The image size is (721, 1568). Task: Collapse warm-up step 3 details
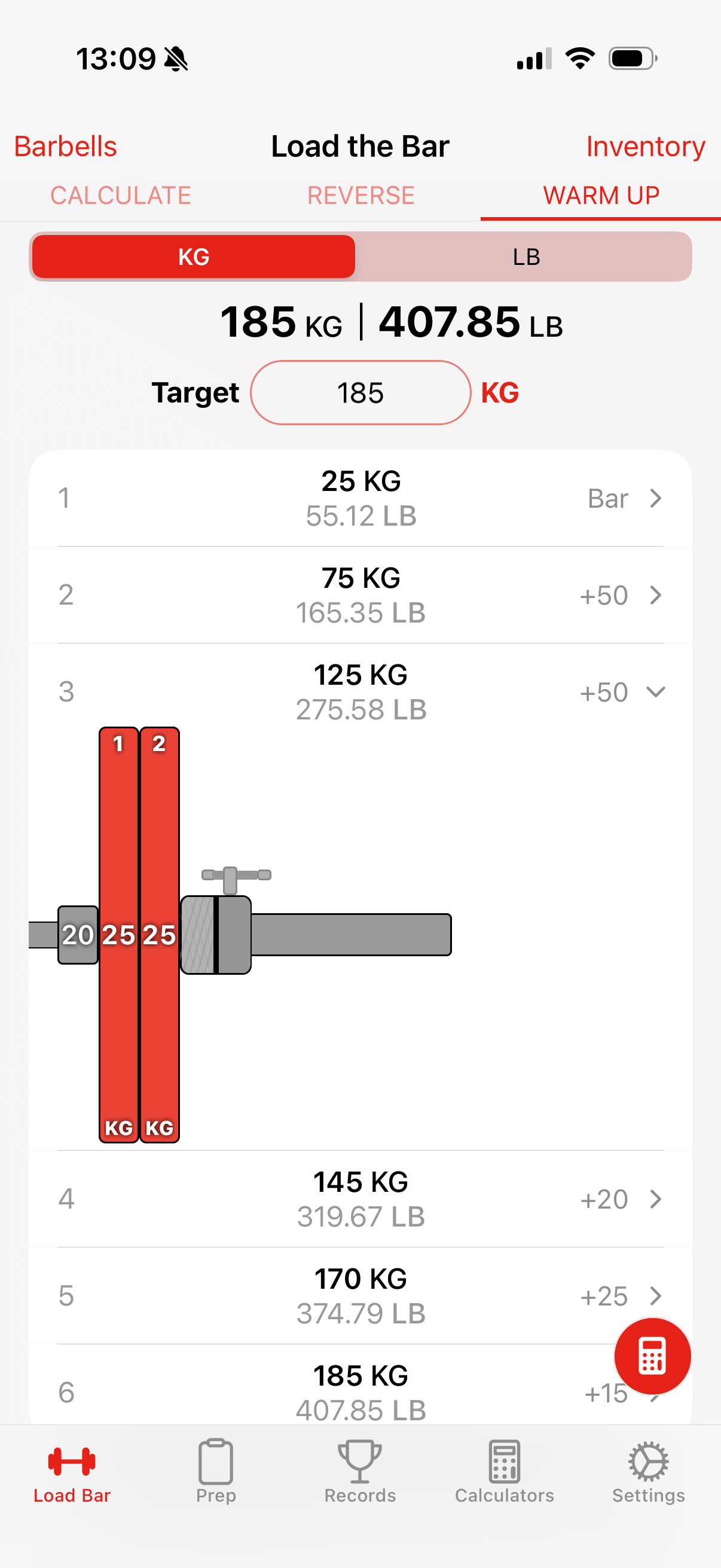tap(656, 692)
